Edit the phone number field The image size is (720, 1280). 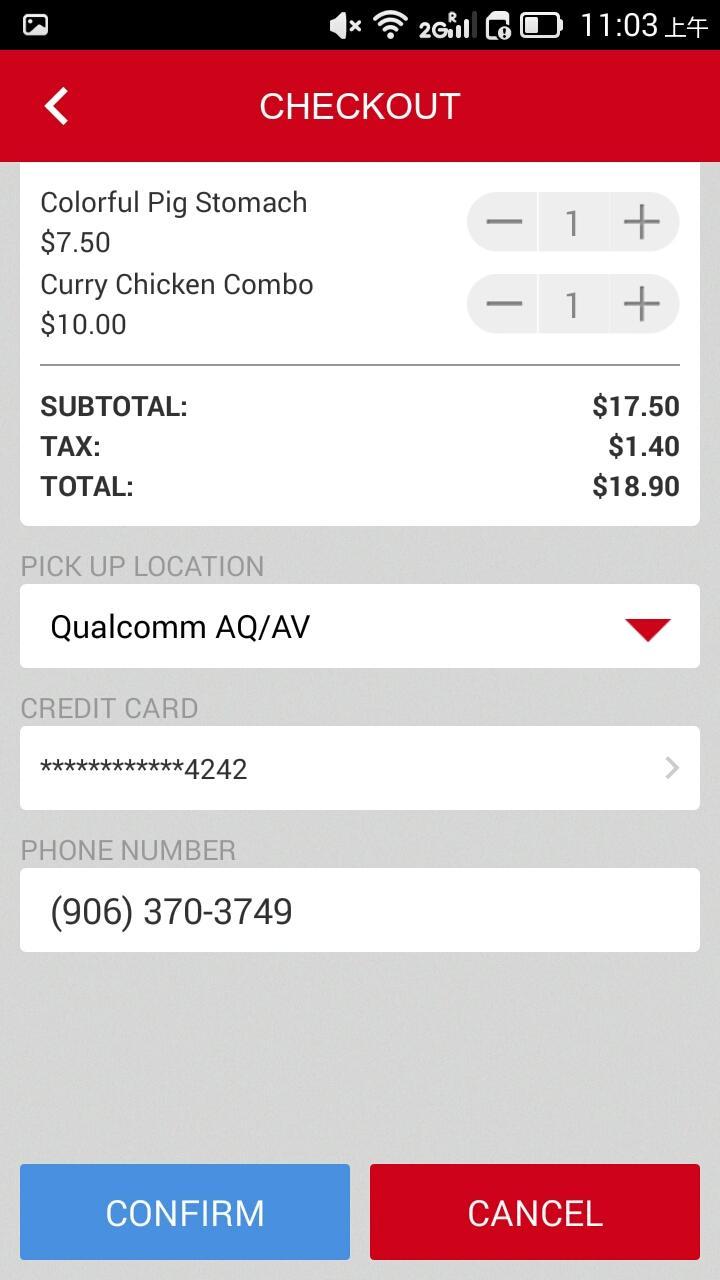pyautogui.click(x=360, y=911)
